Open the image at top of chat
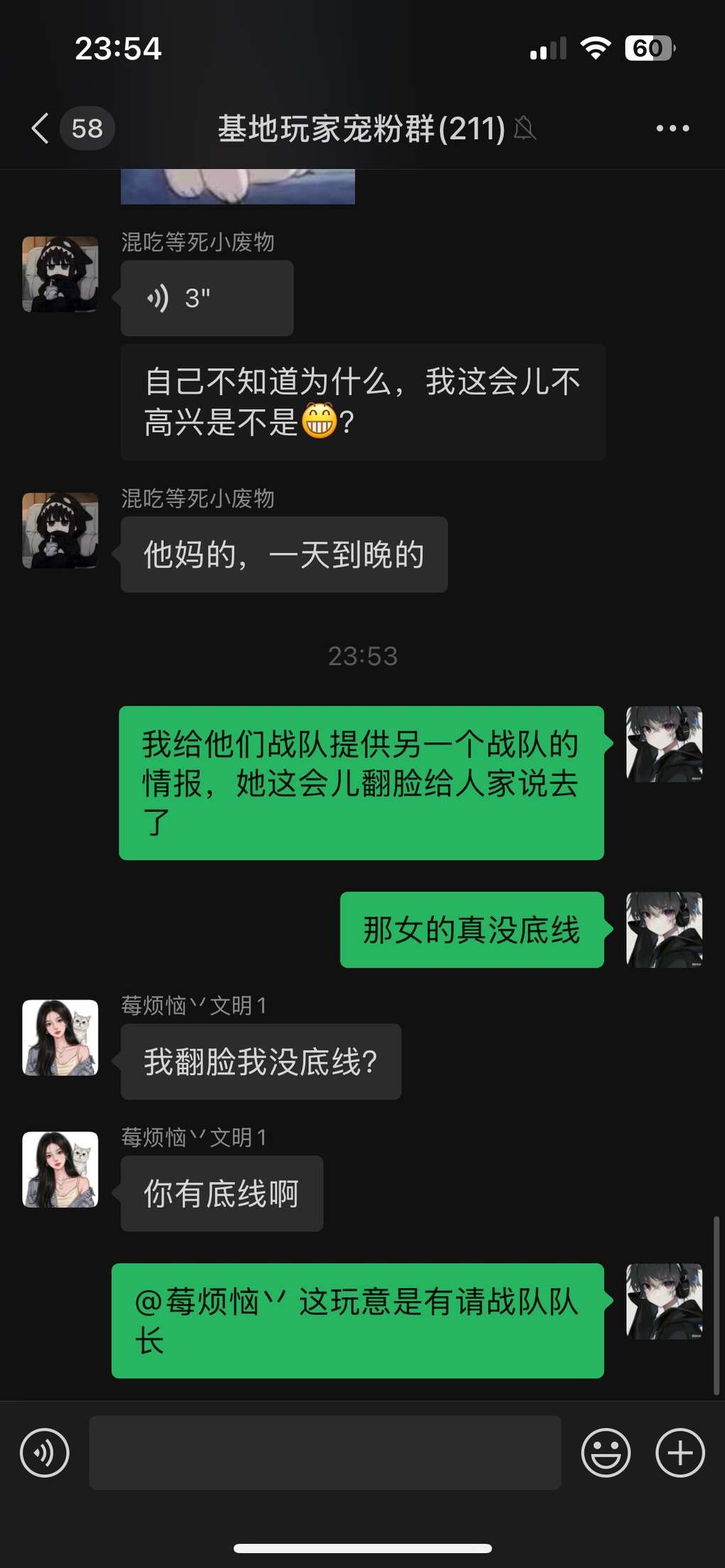 (237, 187)
